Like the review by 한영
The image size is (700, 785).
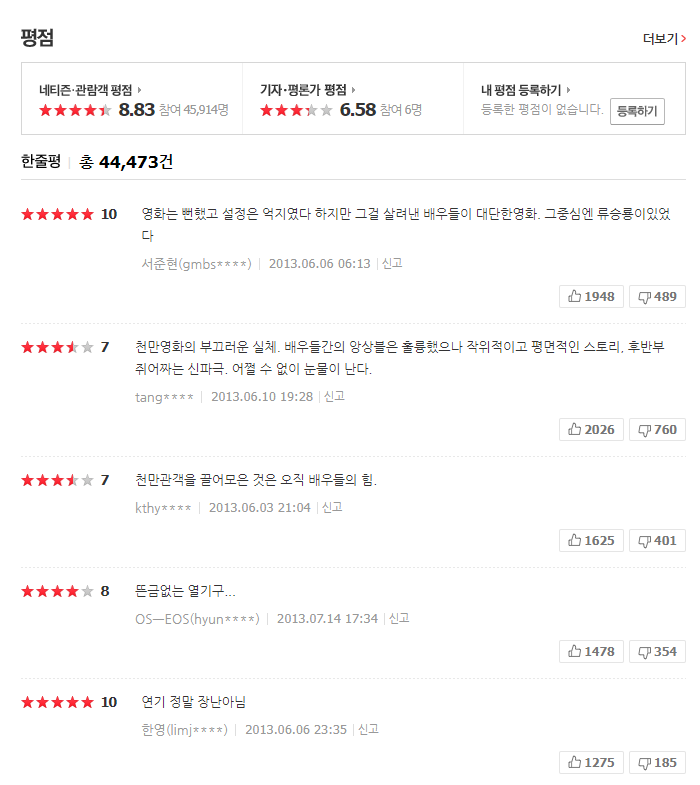point(592,762)
